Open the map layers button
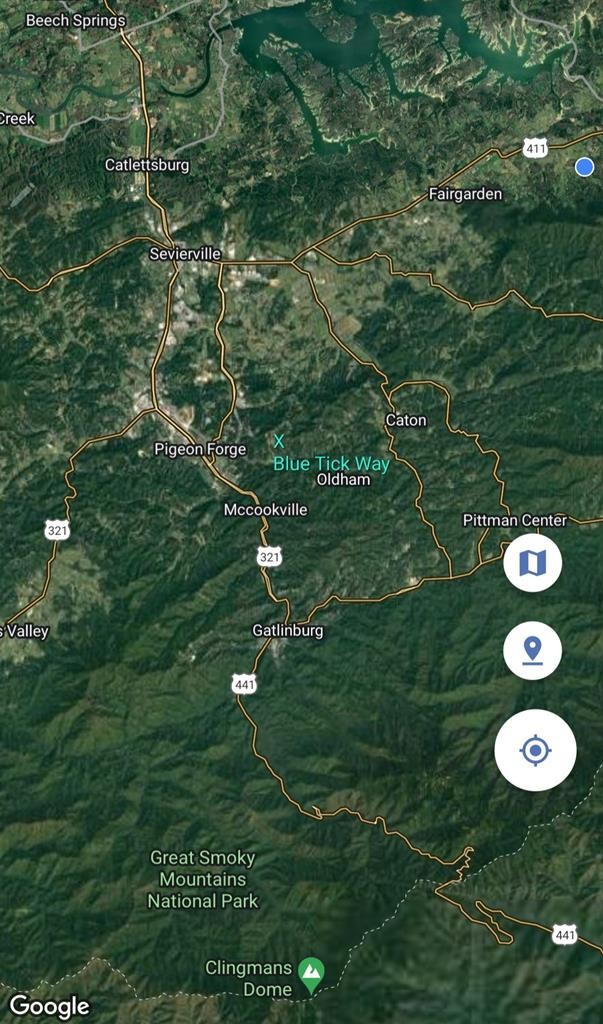Screen dimensions: 603x1024 tap(532, 562)
